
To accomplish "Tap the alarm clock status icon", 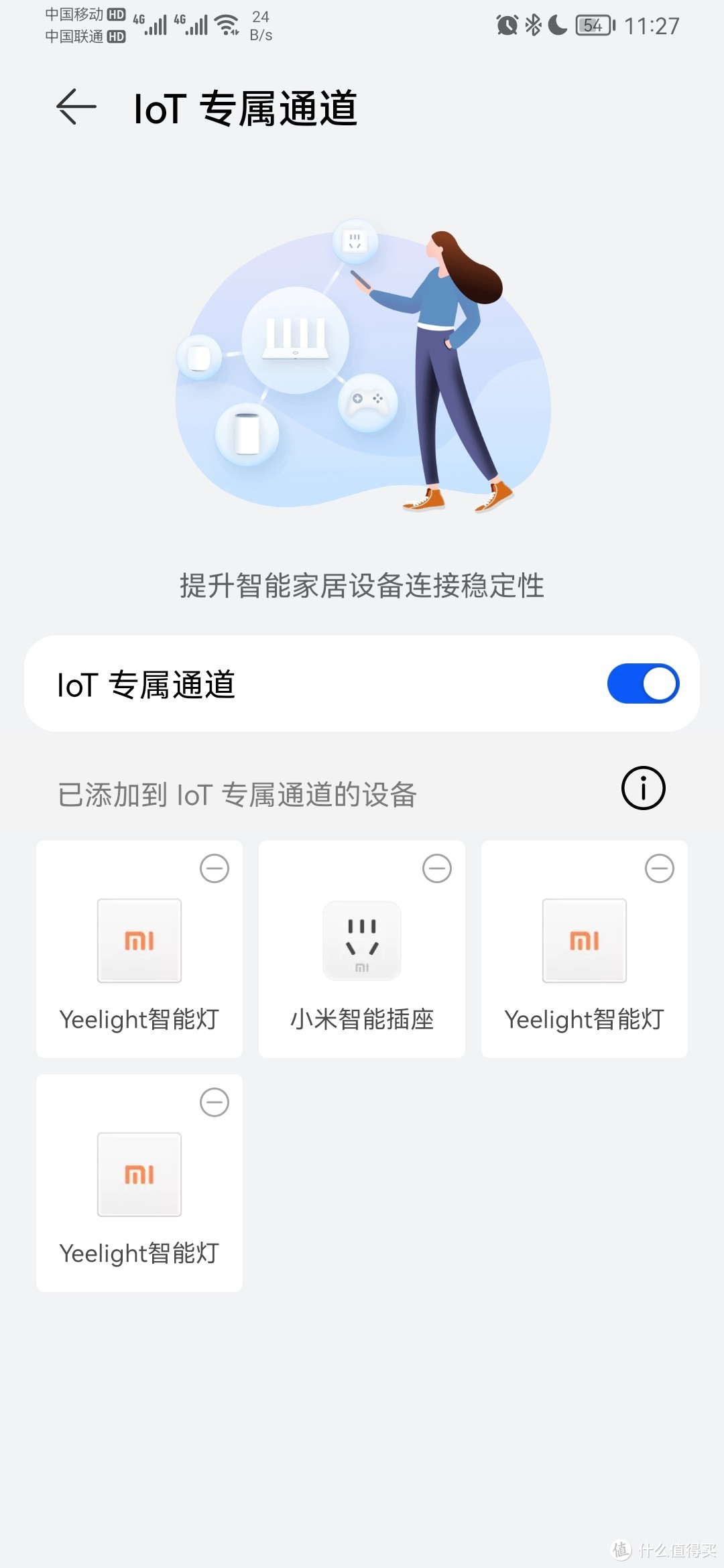I will (x=506, y=25).
